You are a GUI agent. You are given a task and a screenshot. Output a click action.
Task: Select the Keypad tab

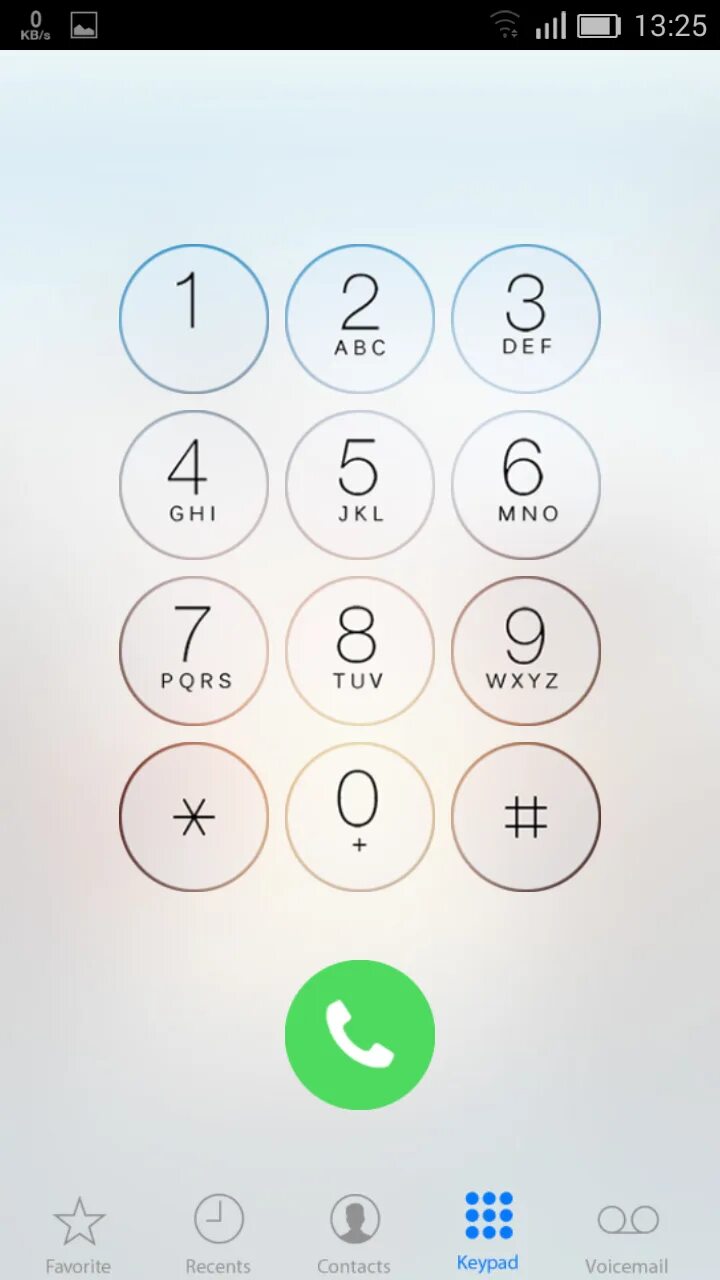click(x=488, y=1232)
